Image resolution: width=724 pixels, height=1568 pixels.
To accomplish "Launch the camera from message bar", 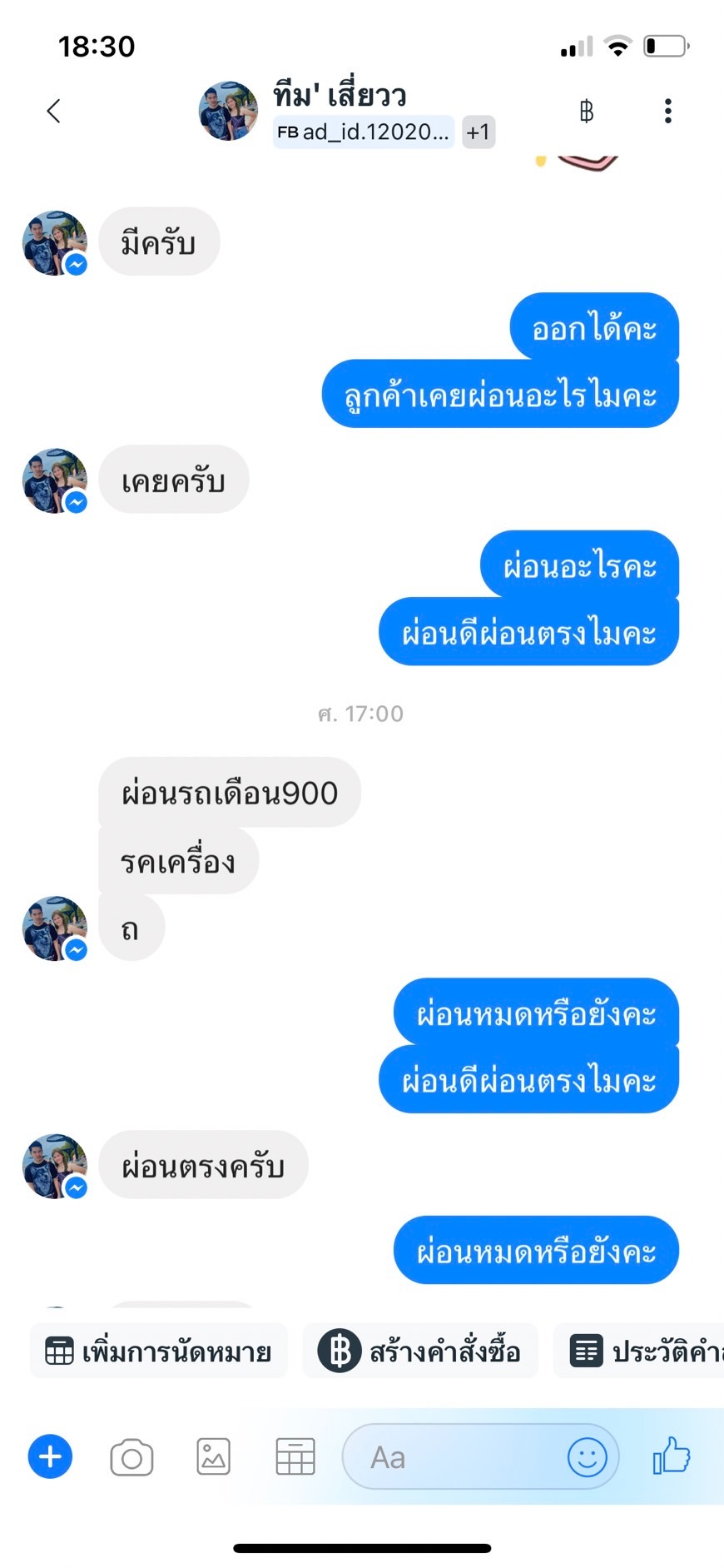I will pyautogui.click(x=131, y=1457).
